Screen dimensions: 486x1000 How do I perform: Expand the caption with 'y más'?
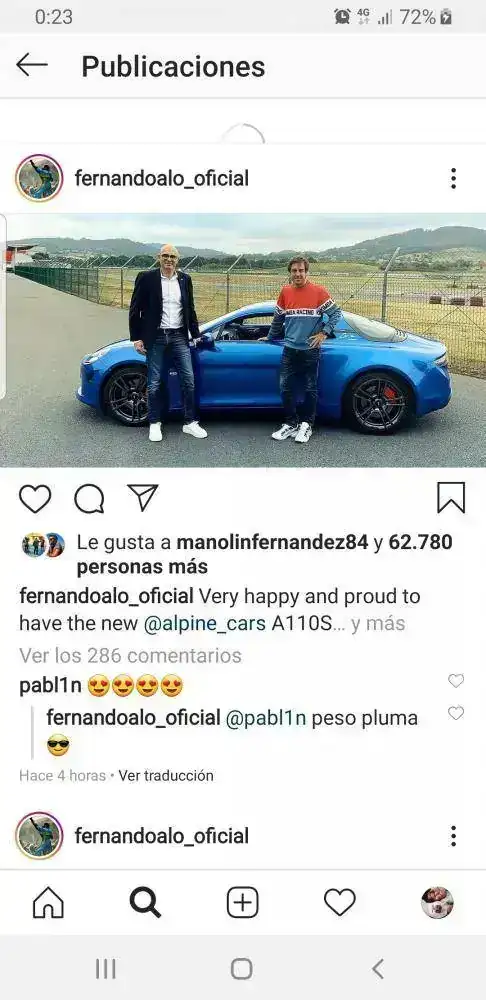378,623
